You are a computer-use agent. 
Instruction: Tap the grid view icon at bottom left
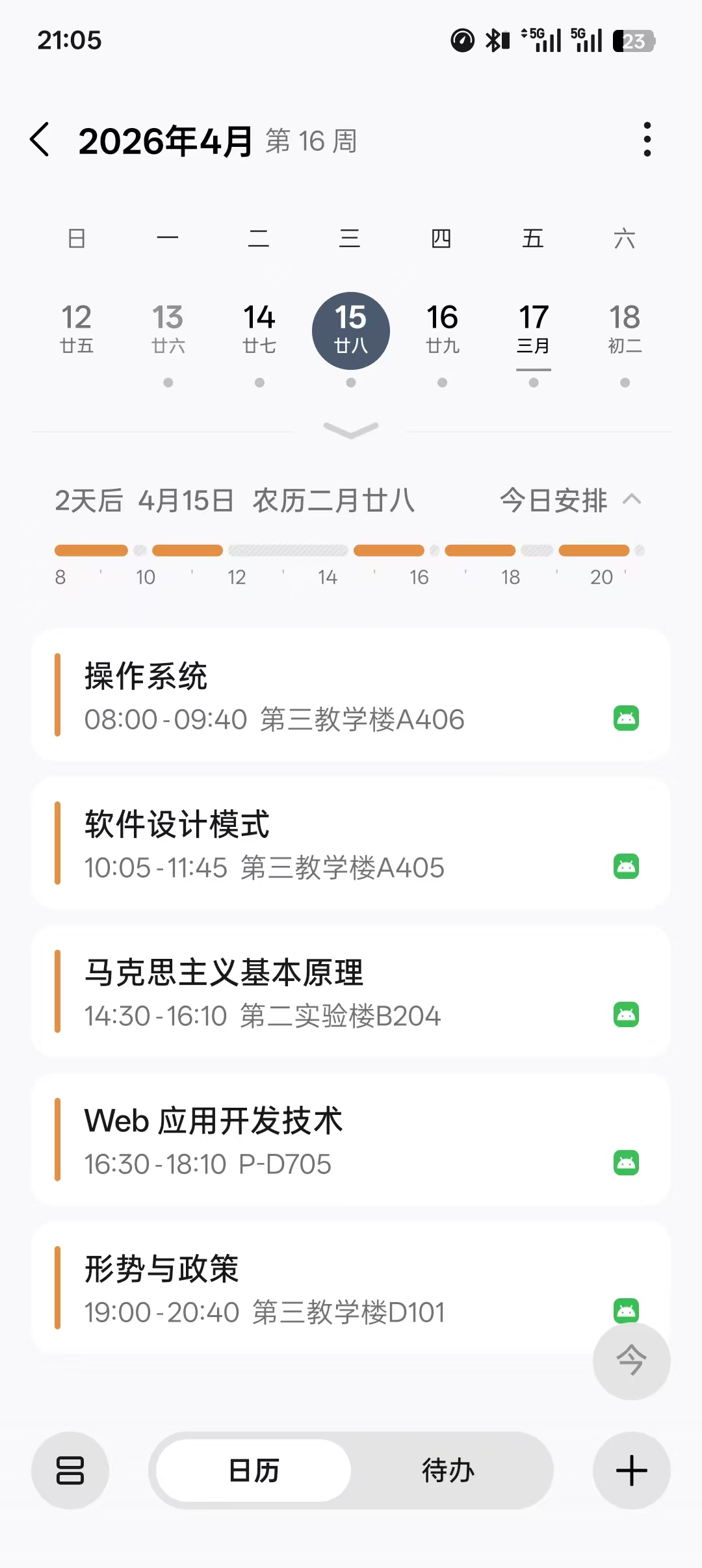point(70,1470)
